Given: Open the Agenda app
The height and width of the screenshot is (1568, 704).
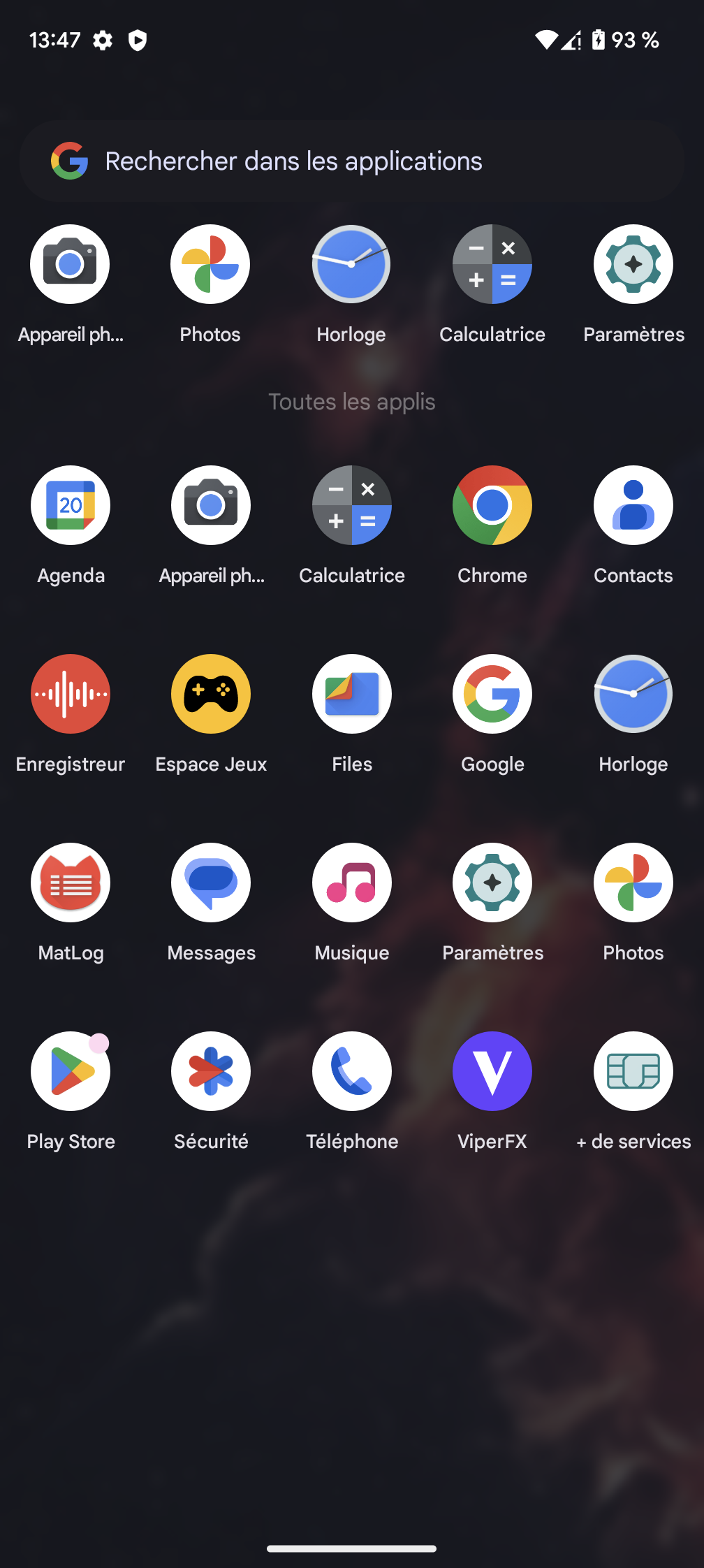Looking at the screenshot, I should pyautogui.click(x=71, y=505).
